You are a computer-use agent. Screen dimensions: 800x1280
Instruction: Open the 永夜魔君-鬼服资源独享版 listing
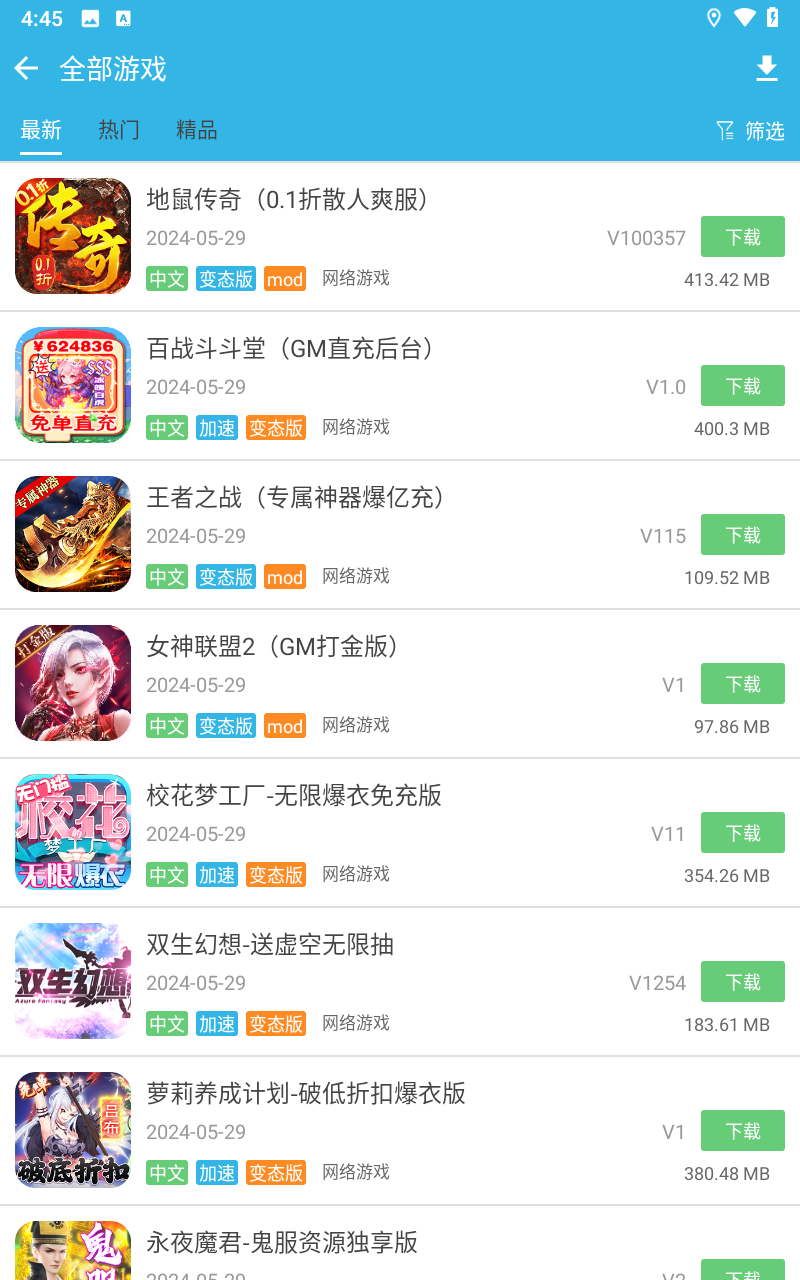(x=282, y=1243)
